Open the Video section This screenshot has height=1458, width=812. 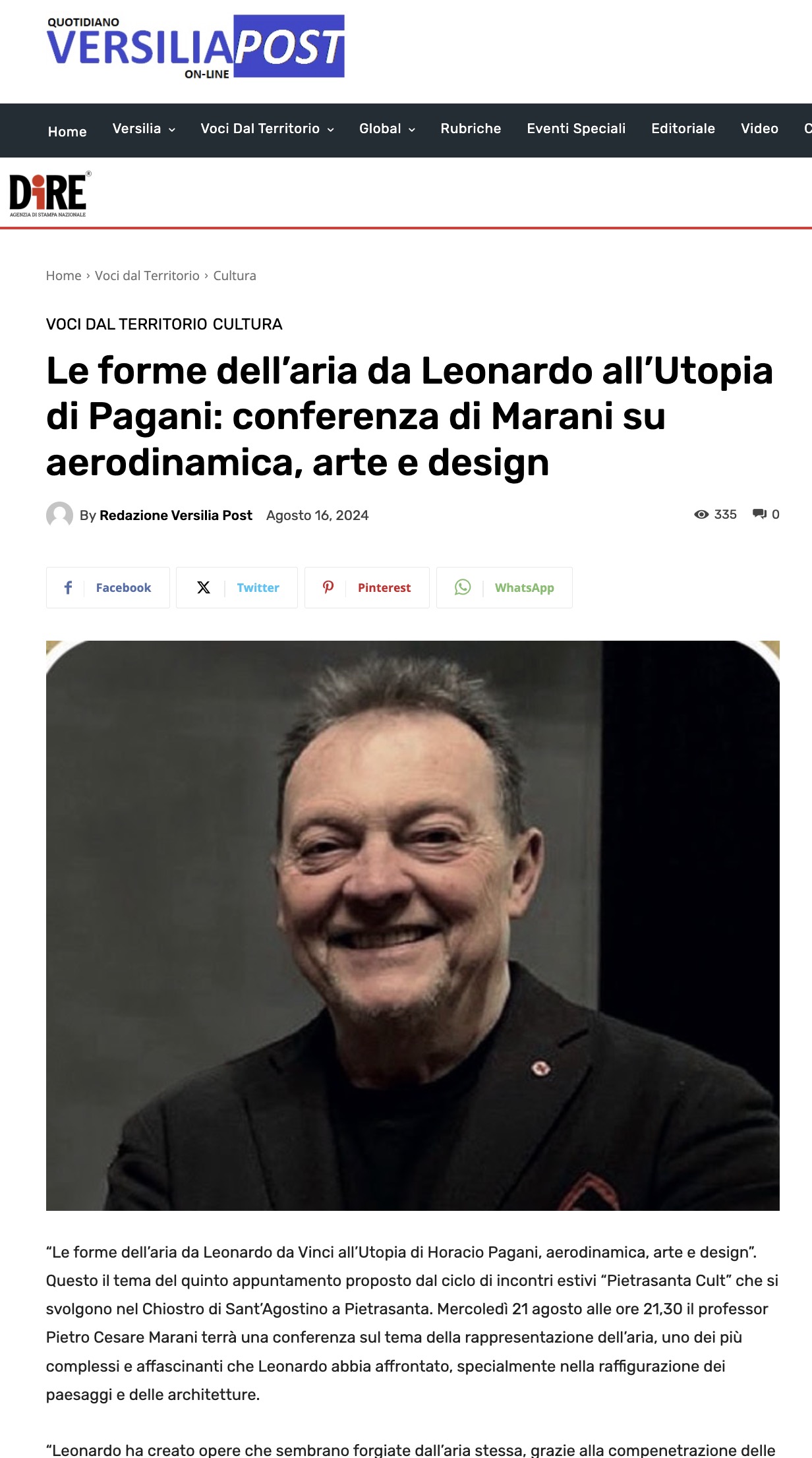click(759, 129)
